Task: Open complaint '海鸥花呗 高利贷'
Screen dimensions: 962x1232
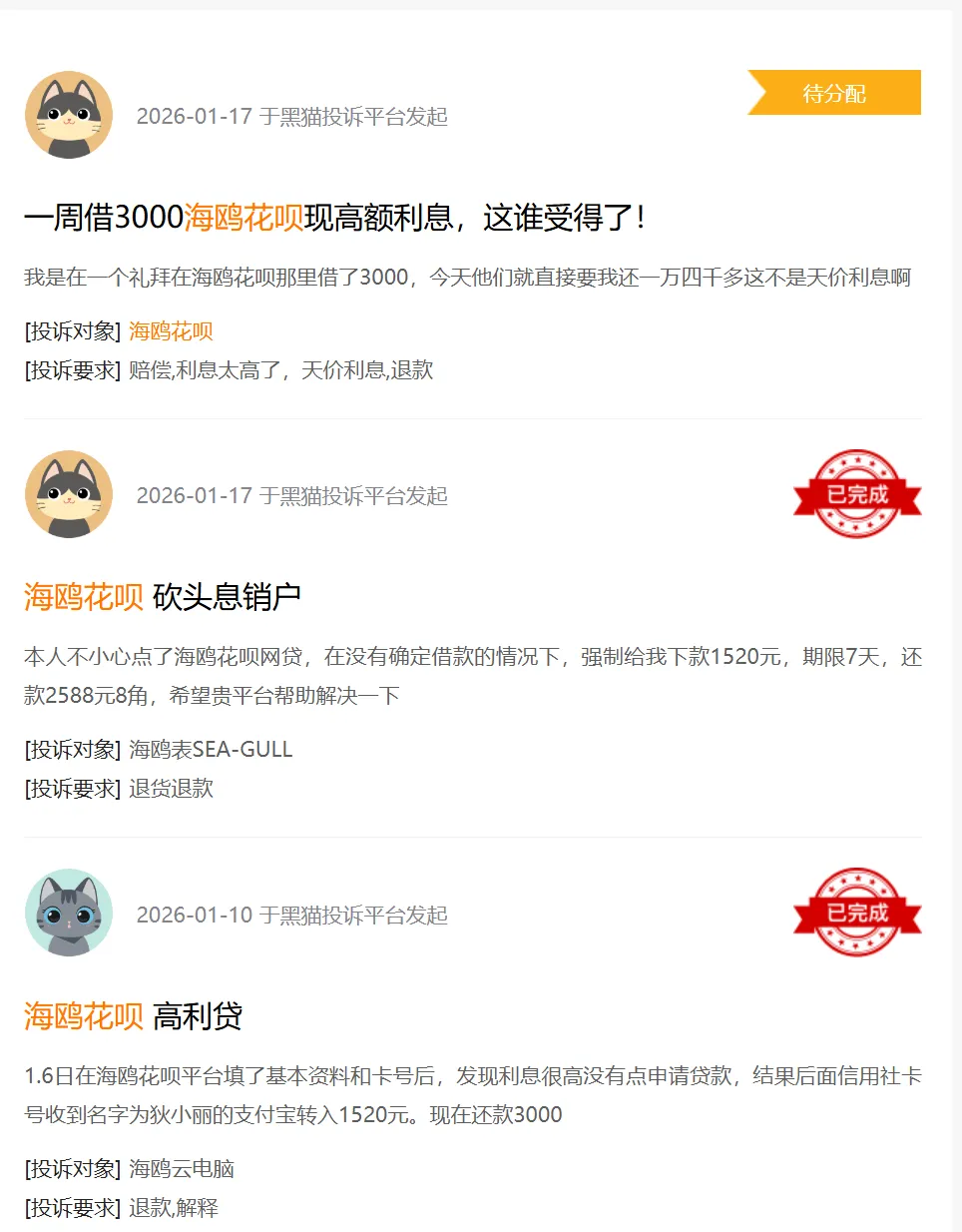Action: click(134, 1016)
